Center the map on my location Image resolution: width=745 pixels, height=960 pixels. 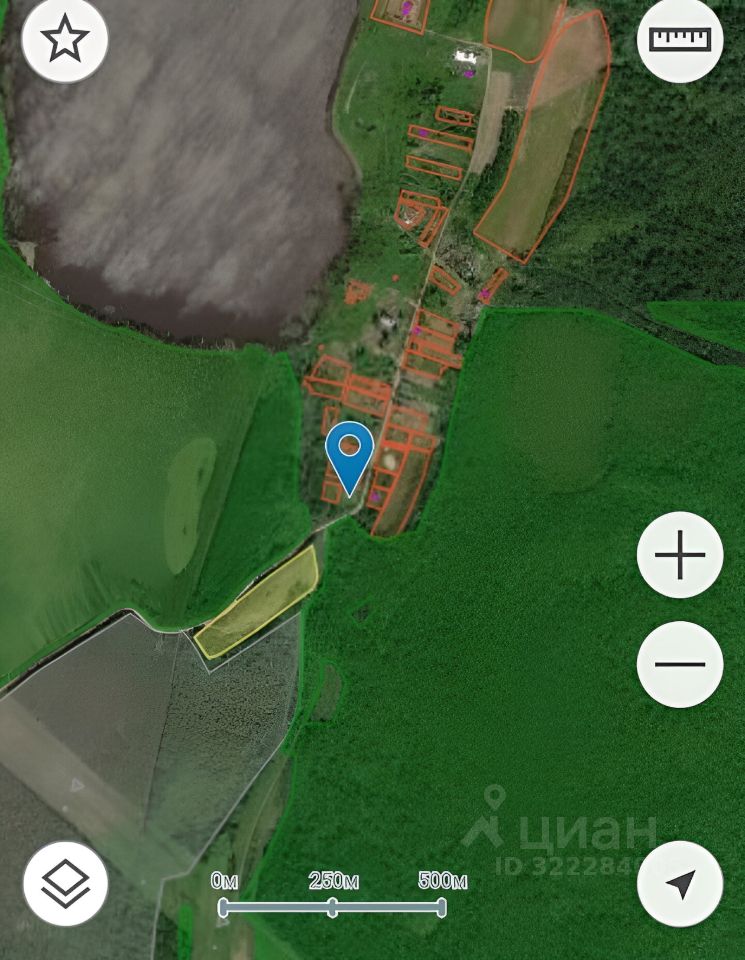[x=680, y=883]
